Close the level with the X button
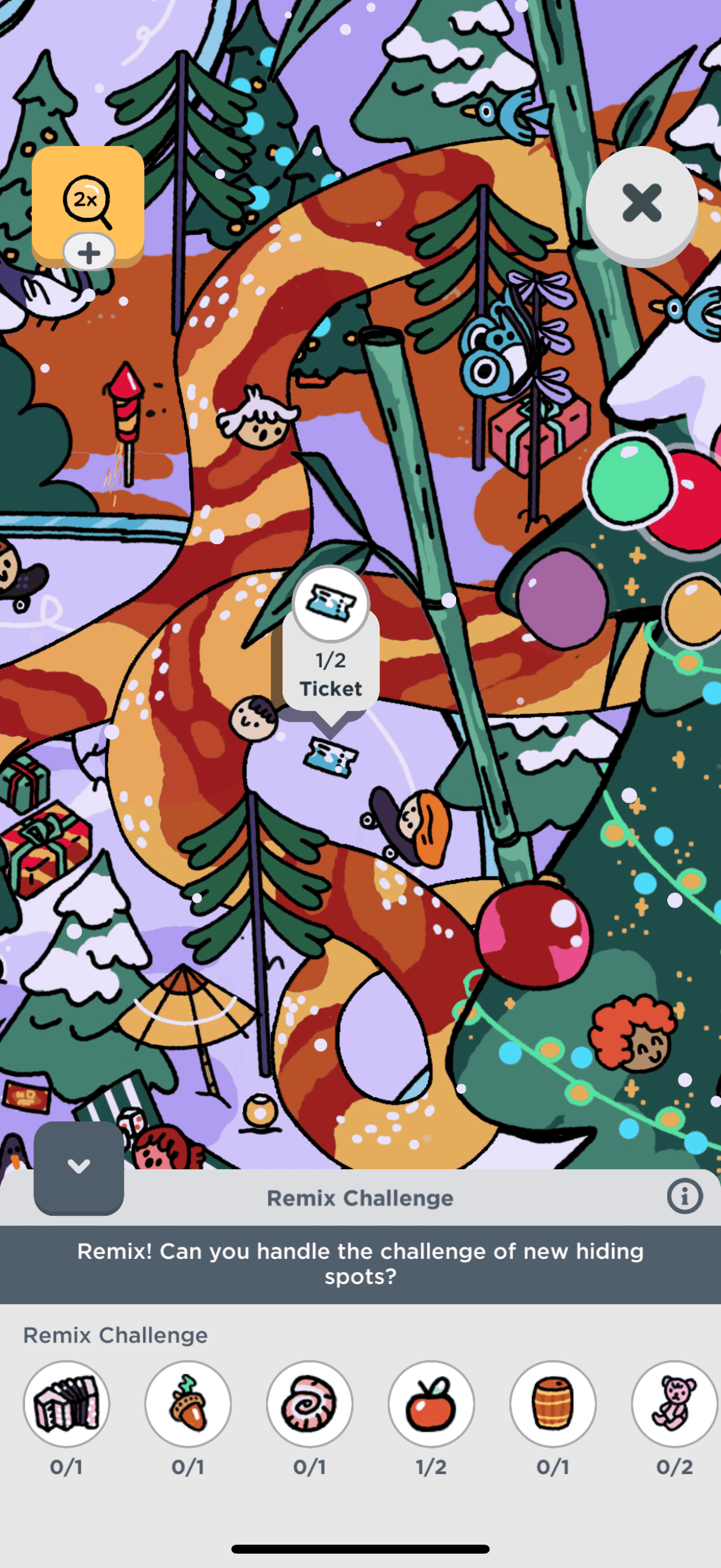This screenshot has width=721, height=1568. coord(641,203)
